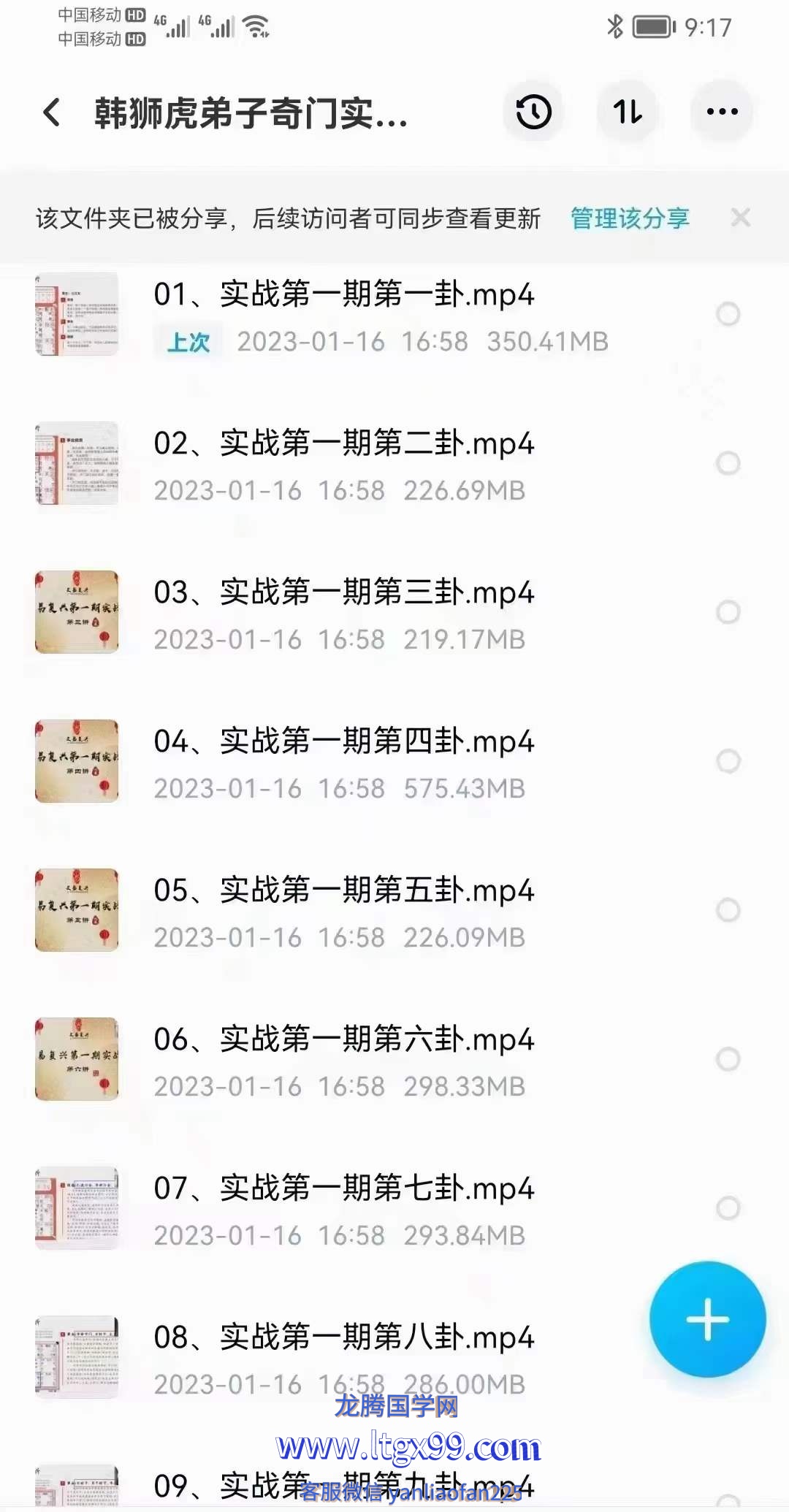The width and height of the screenshot is (789, 1512).
Task: Select the checkbox for 02、实战第一期第二卦.mp4
Action: [x=728, y=463]
